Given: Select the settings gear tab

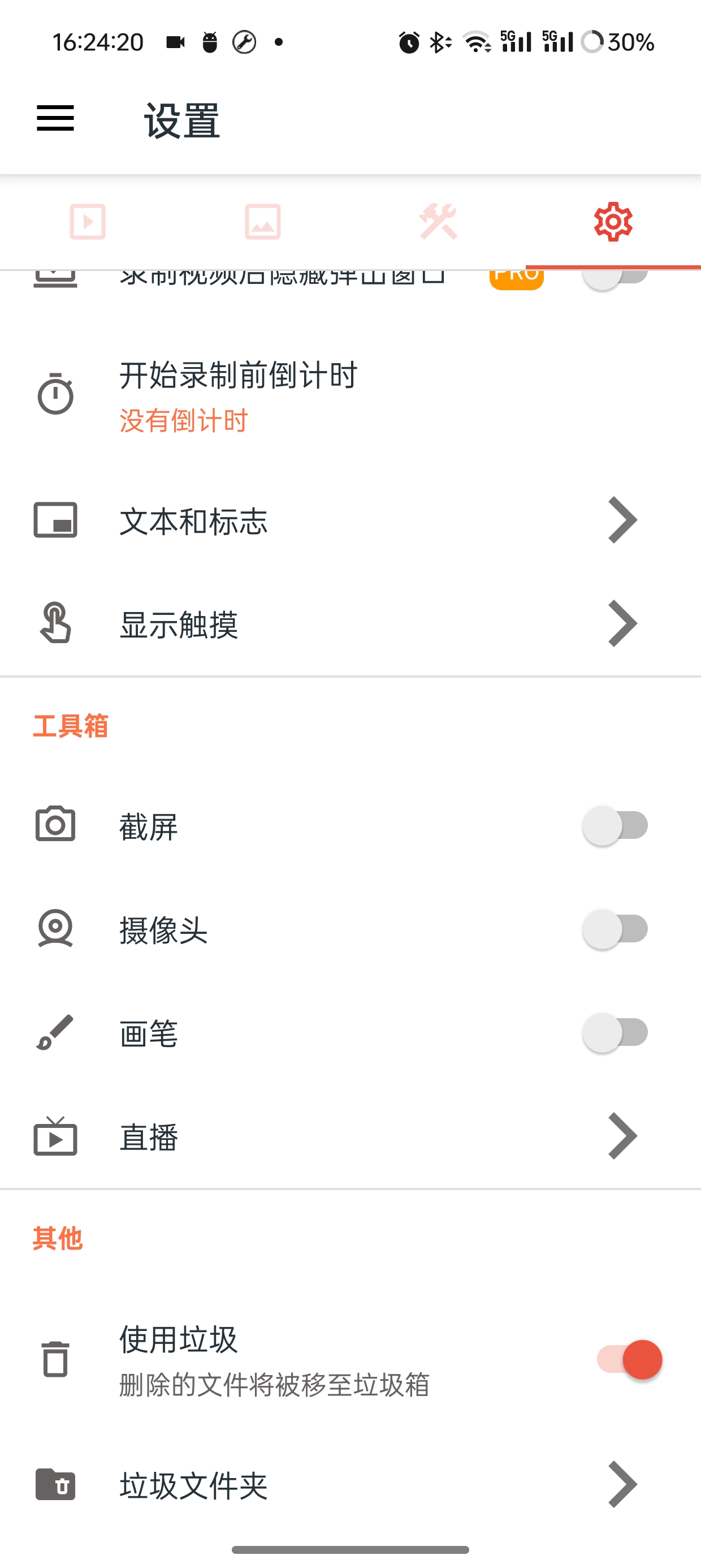Looking at the screenshot, I should coord(613,222).
